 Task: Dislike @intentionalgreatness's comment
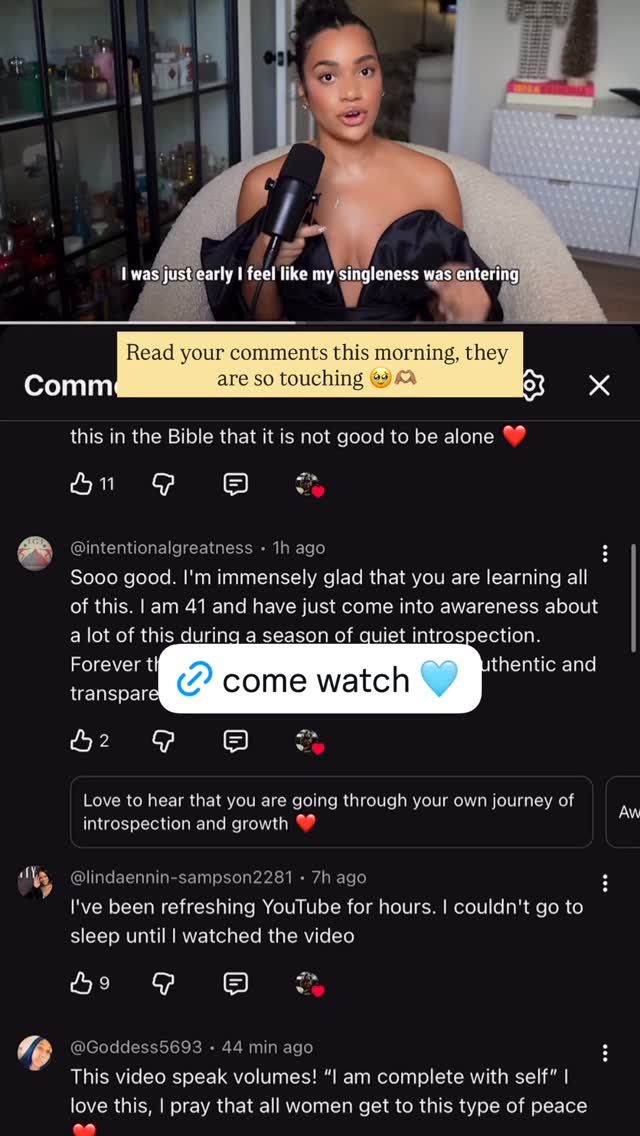(x=163, y=740)
